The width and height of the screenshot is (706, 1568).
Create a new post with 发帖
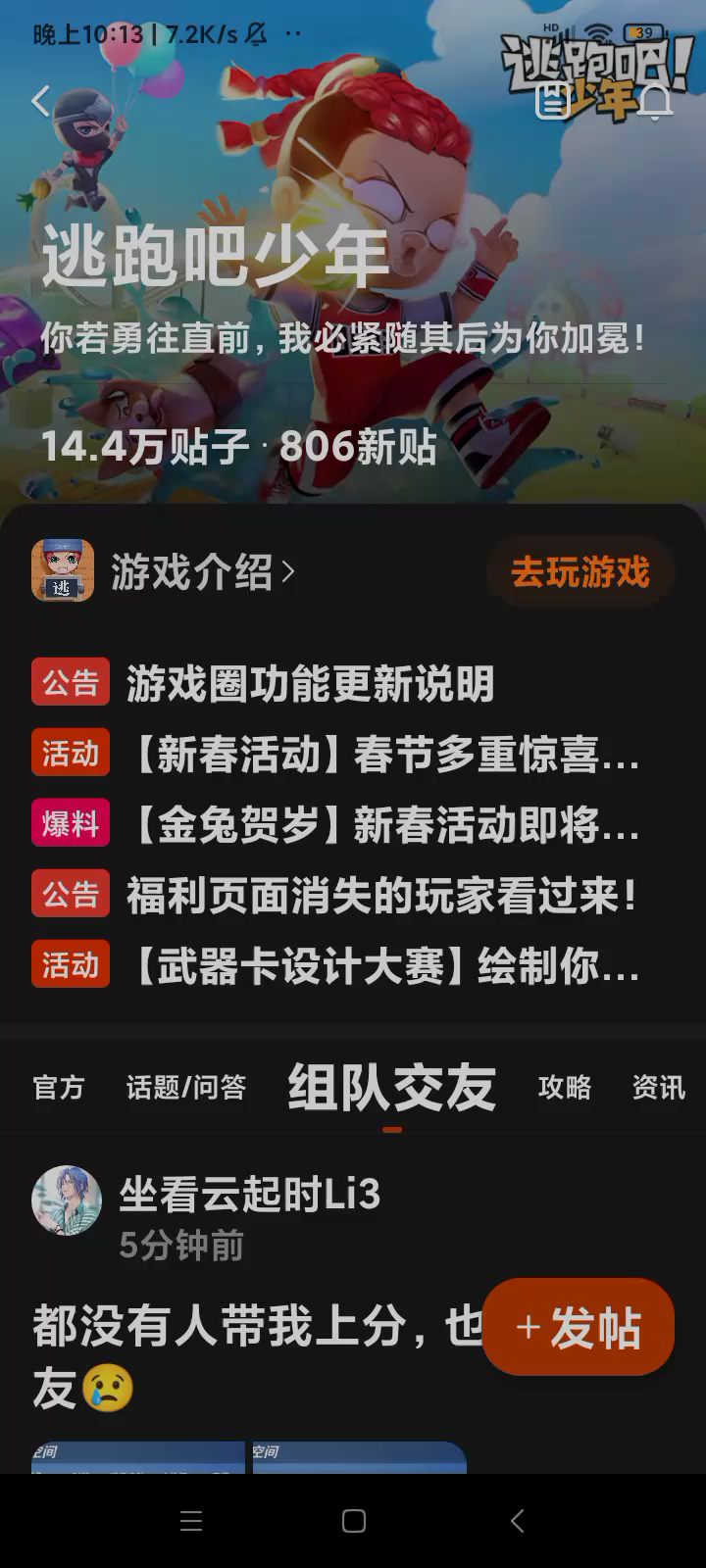pyautogui.click(x=579, y=1327)
